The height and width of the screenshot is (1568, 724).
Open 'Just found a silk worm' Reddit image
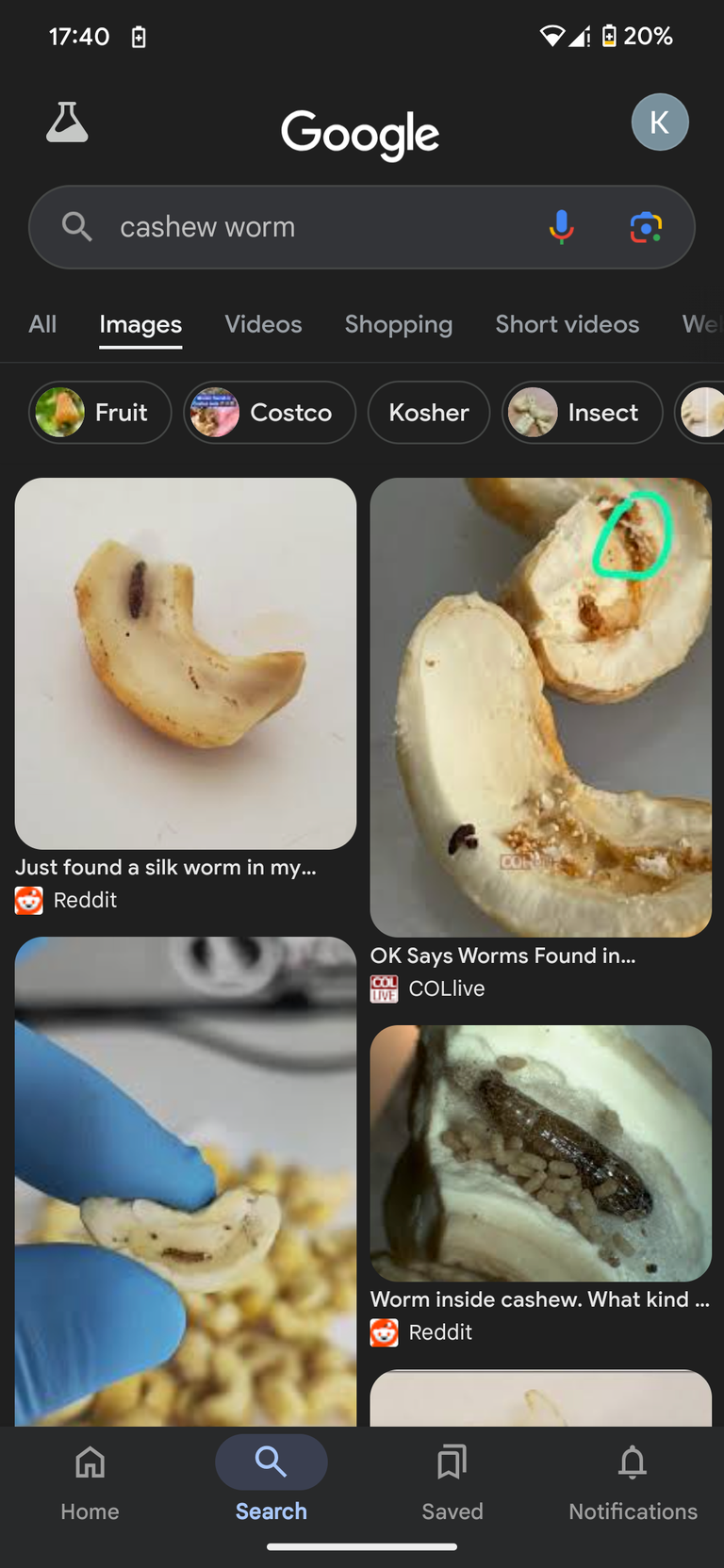pos(186,663)
